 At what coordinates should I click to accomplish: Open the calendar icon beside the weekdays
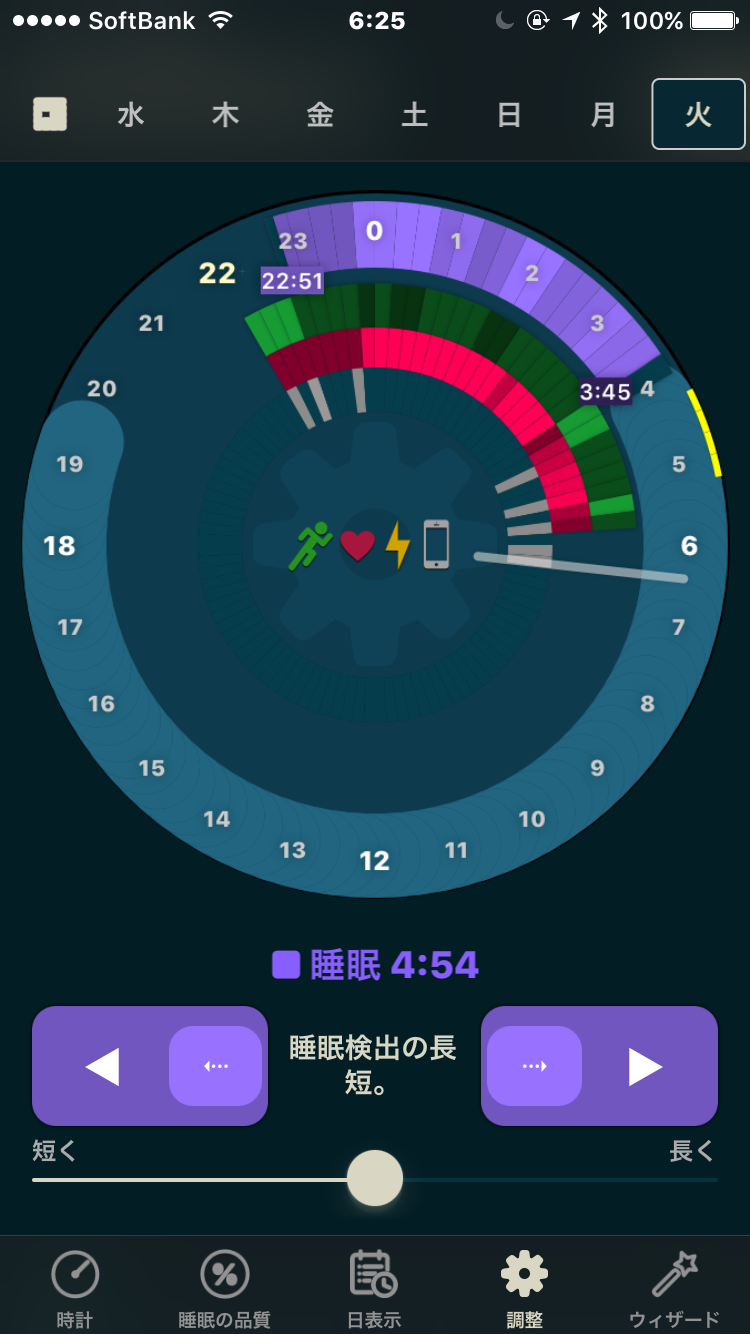click(x=50, y=115)
